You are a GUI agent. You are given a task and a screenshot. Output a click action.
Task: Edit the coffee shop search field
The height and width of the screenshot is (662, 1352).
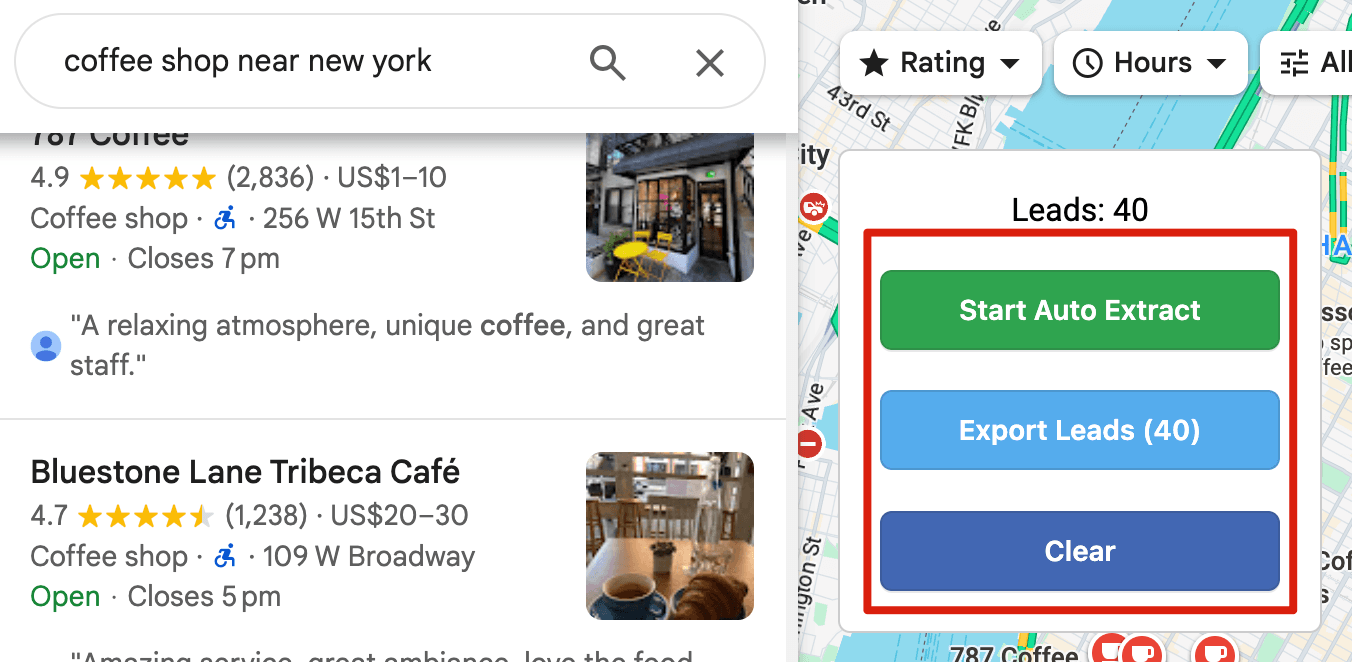click(300, 62)
